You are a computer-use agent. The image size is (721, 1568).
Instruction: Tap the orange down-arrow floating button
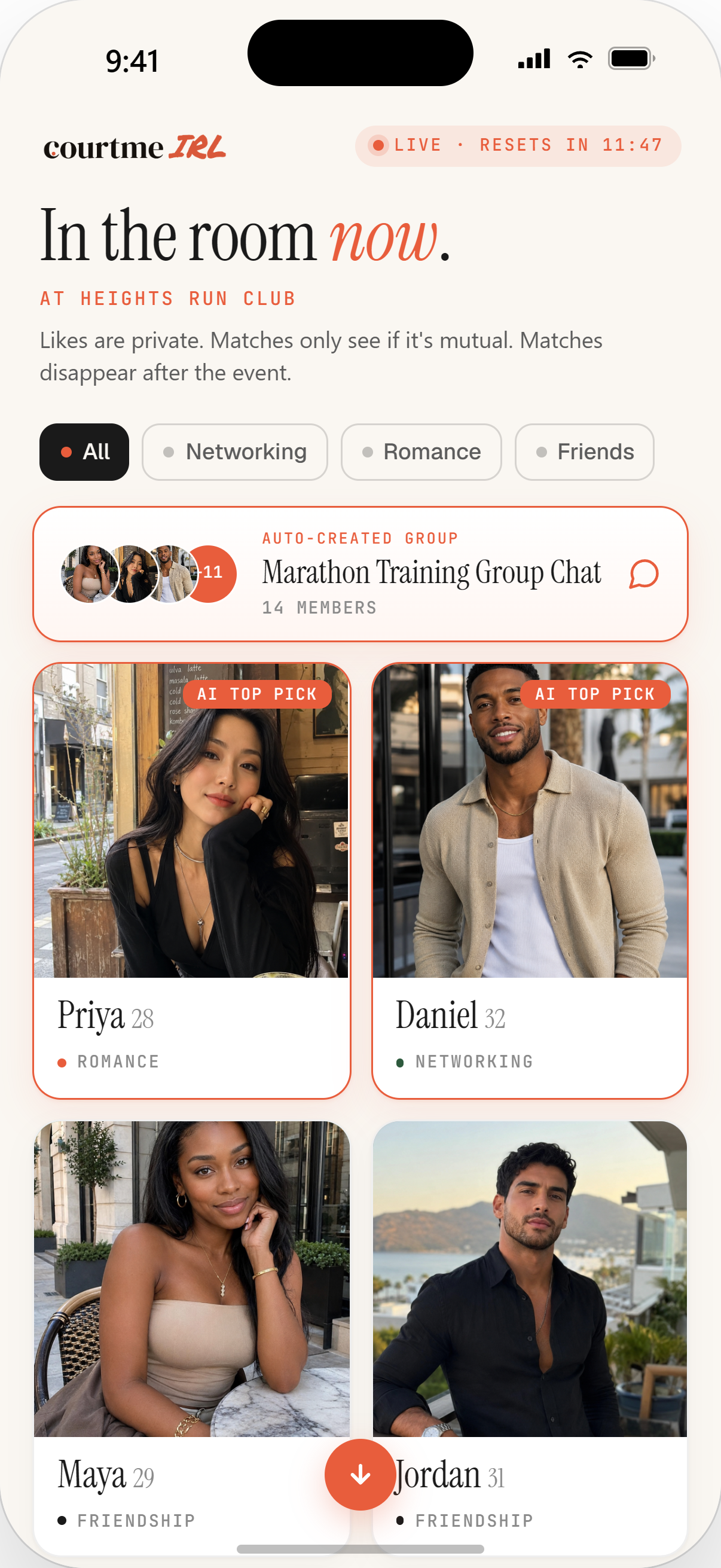point(360,1474)
